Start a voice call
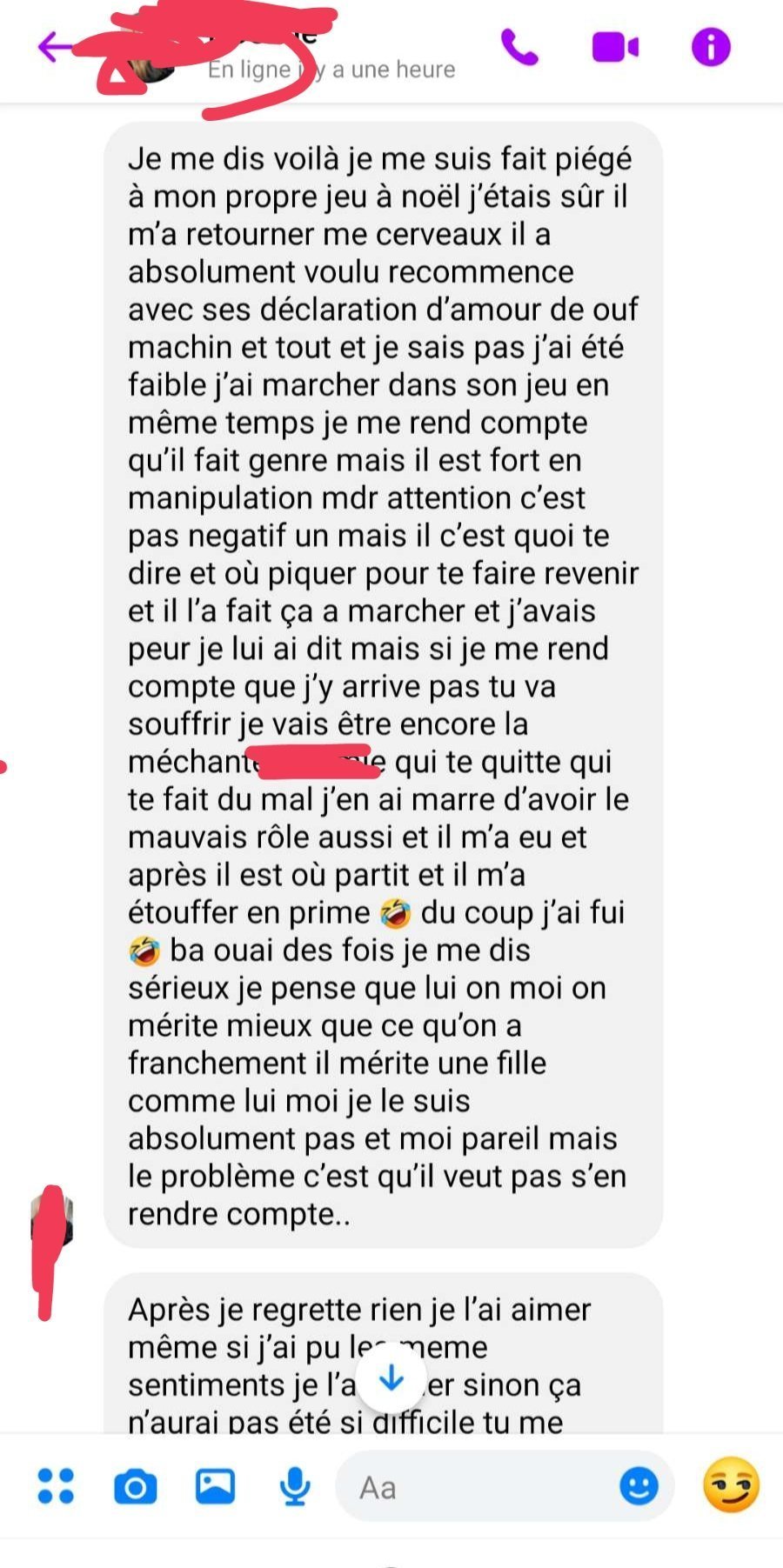Screen dimensions: 783x1568 [519, 47]
